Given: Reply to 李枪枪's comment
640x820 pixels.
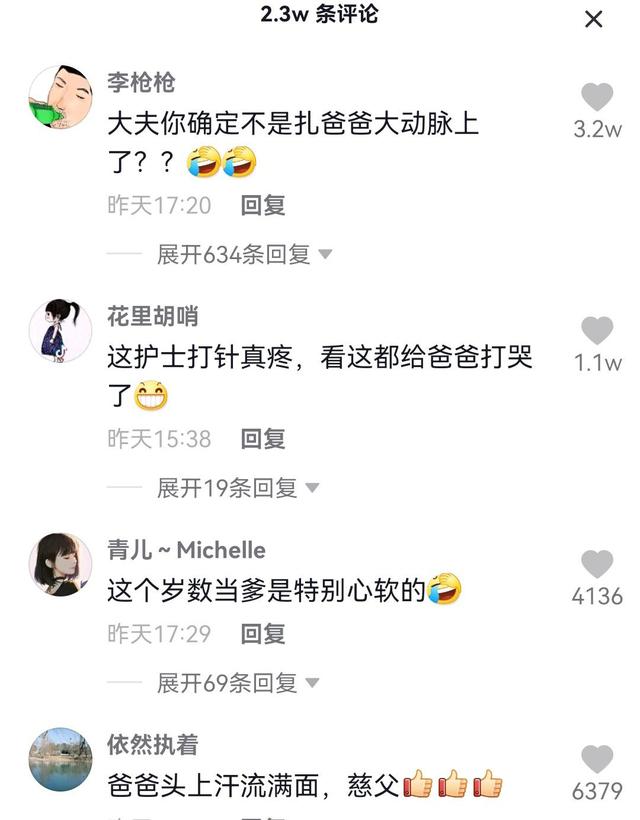Looking at the screenshot, I should tap(263, 205).
